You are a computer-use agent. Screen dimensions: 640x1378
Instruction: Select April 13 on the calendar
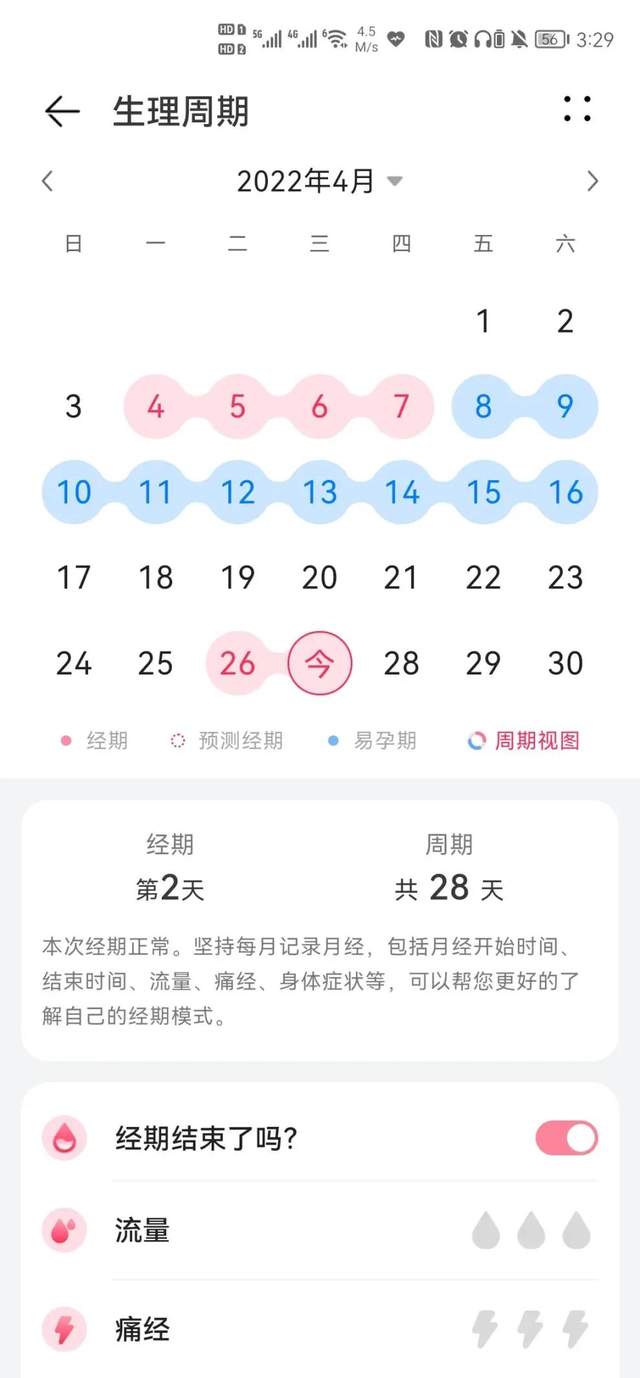click(x=320, y=492)
